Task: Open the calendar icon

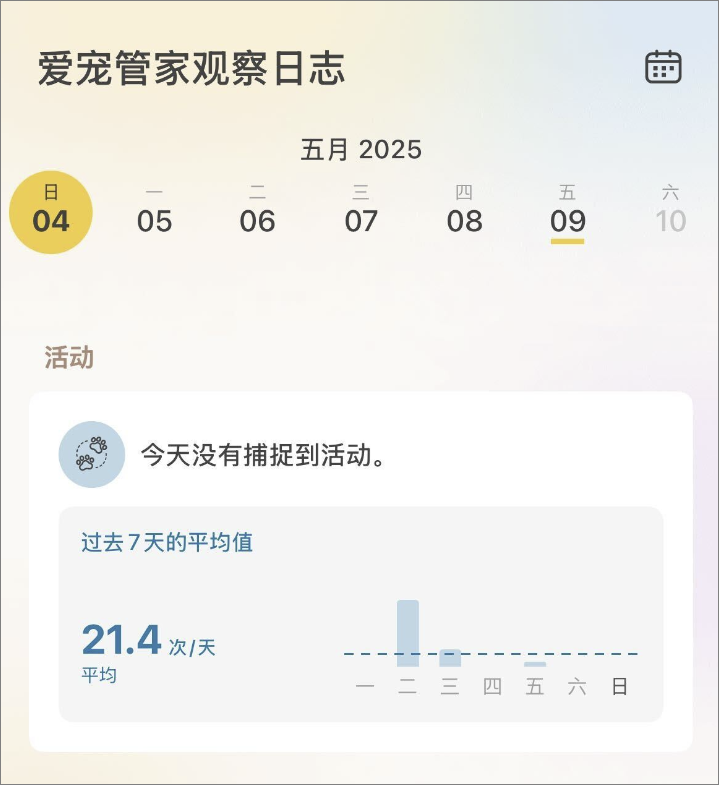Action: 663,67
